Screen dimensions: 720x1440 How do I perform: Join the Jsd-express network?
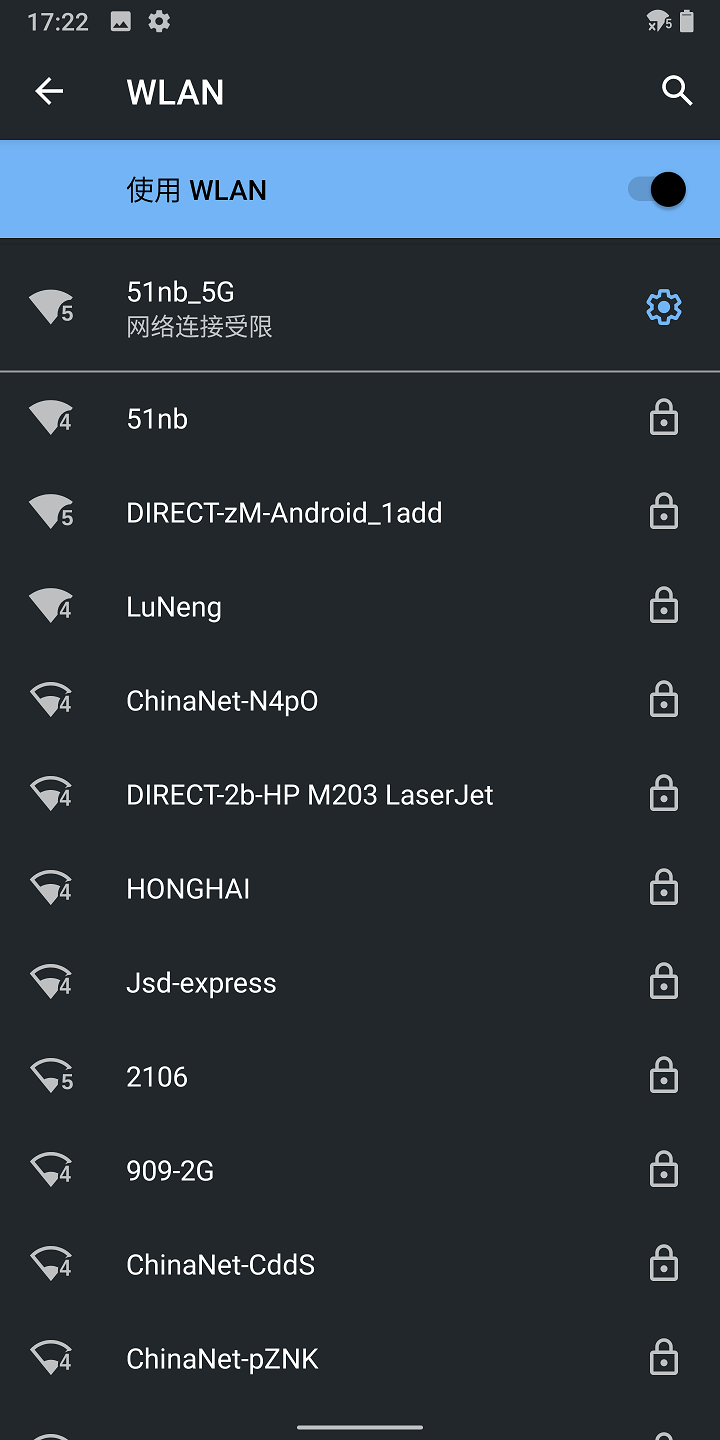(x=300, y=983)
